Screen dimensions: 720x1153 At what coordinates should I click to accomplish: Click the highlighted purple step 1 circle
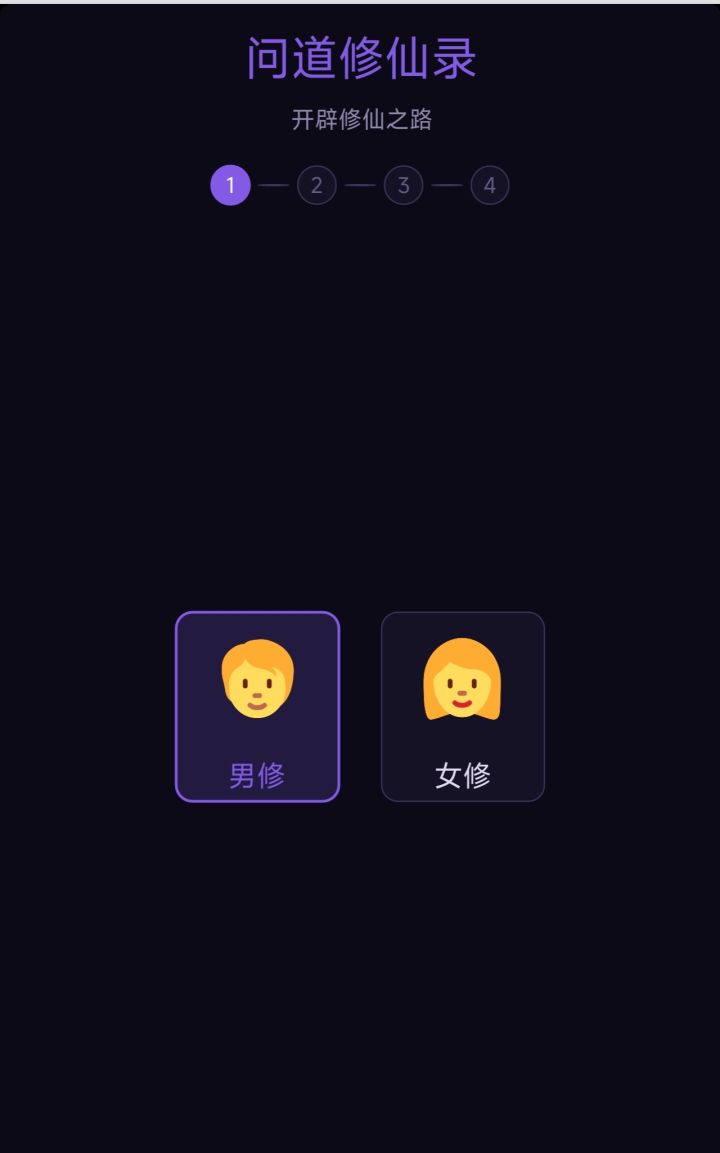coord(230,185)
